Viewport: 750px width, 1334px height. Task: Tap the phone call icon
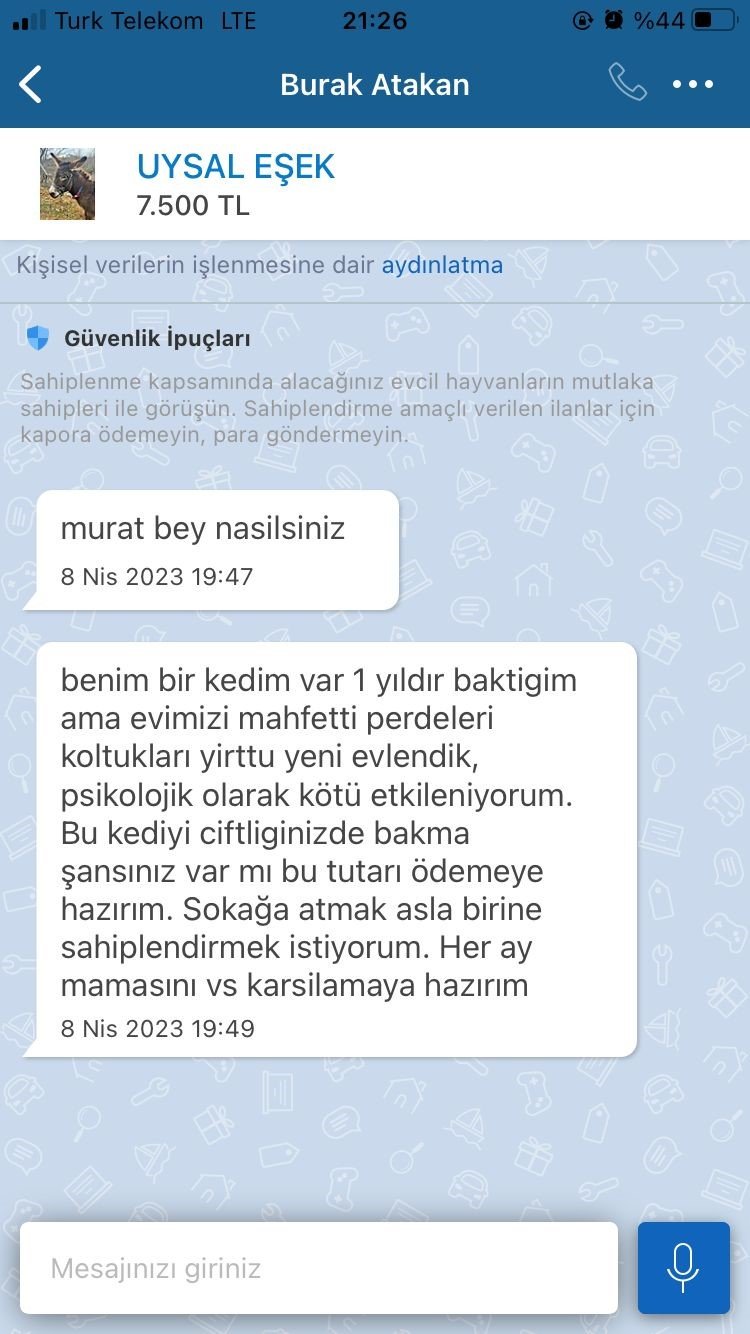click(x=629, y=84)
